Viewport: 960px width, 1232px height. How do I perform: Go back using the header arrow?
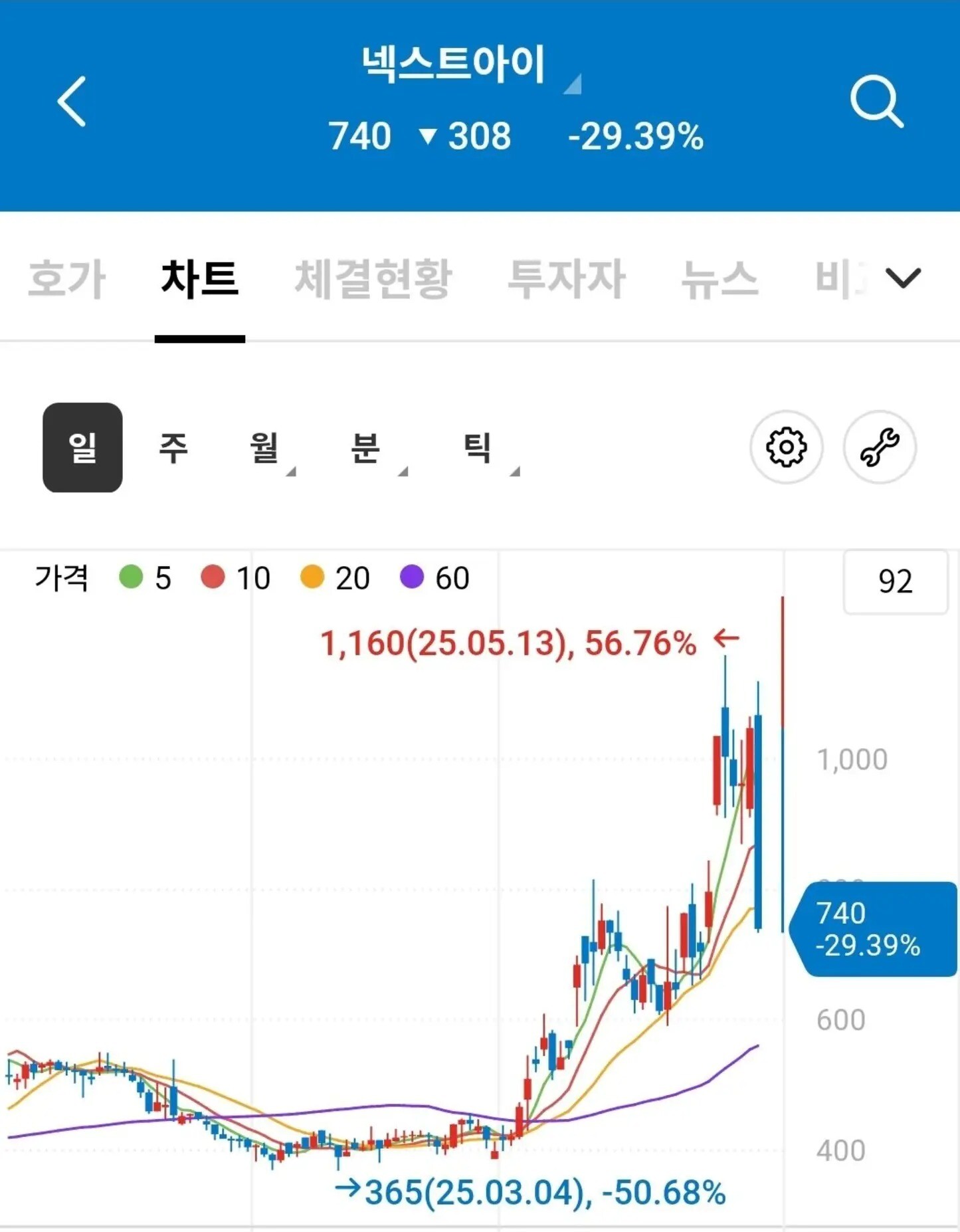coord(72,102)
